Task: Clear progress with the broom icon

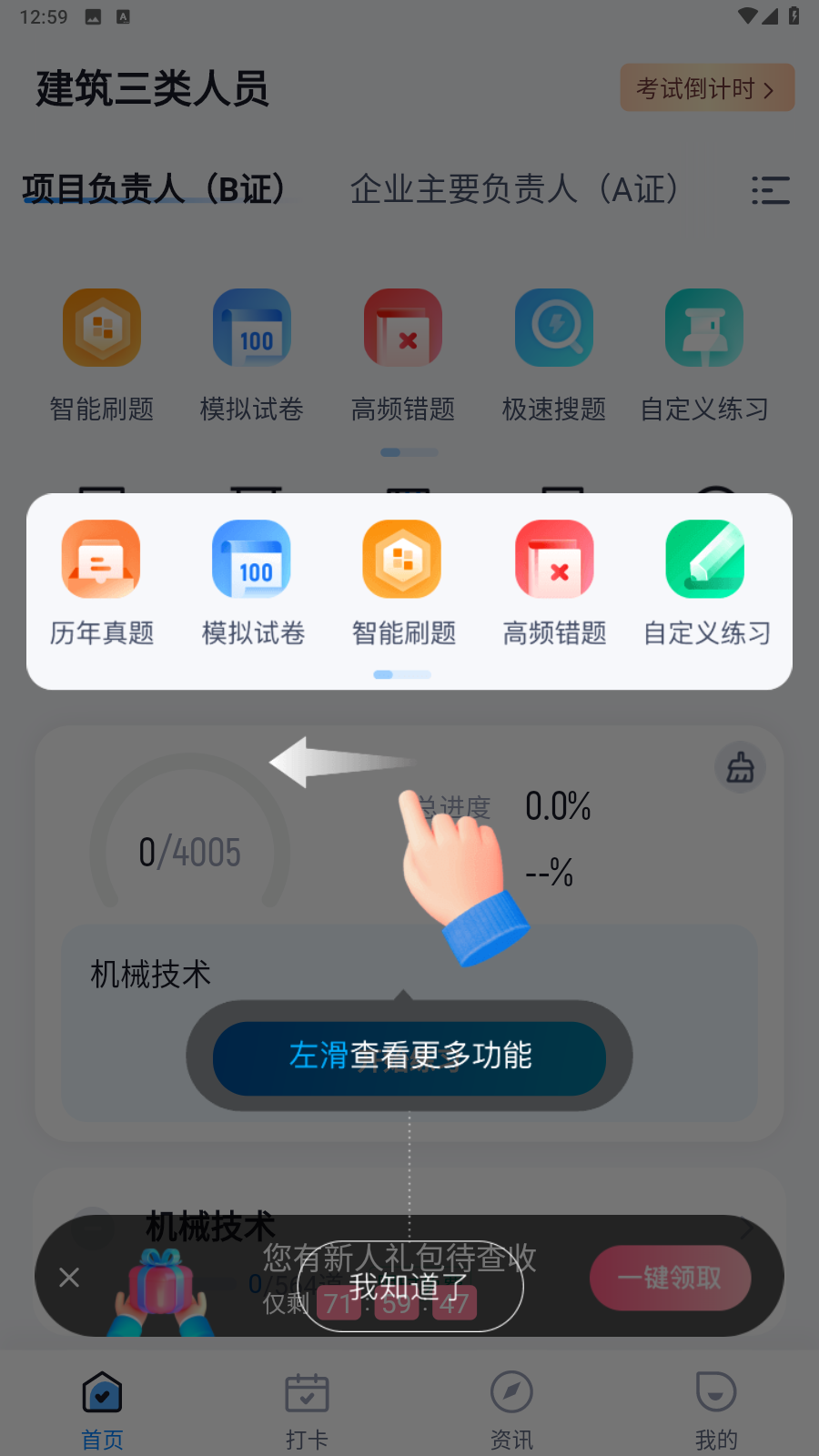Action: 740,767
